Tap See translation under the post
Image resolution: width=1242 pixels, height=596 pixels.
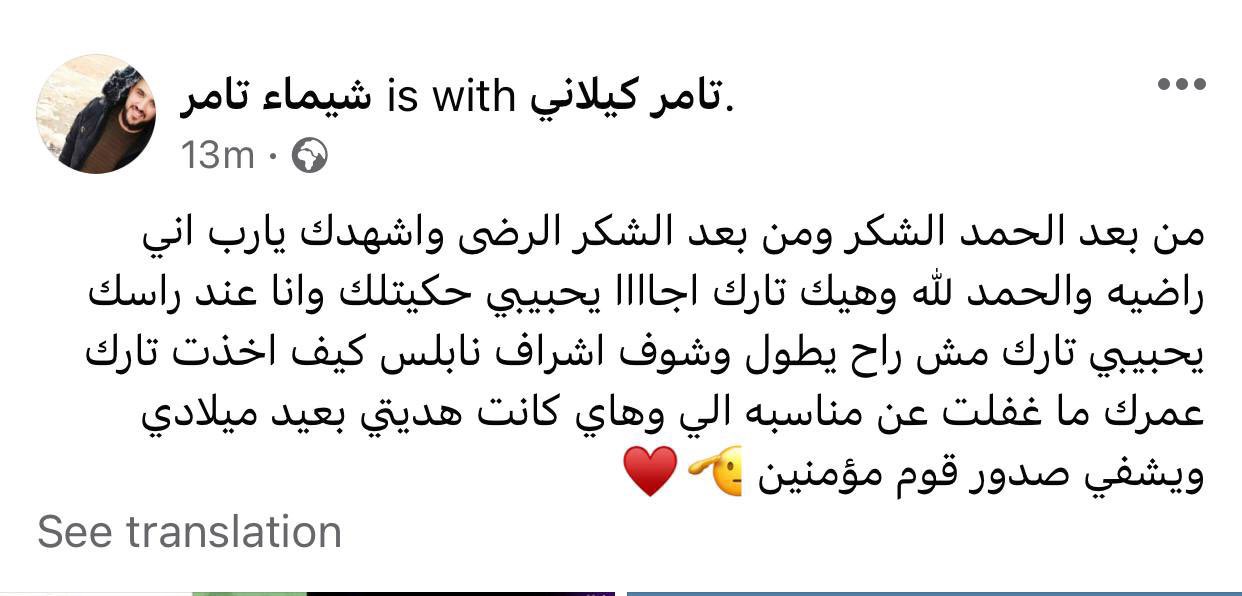click(190, 532)
